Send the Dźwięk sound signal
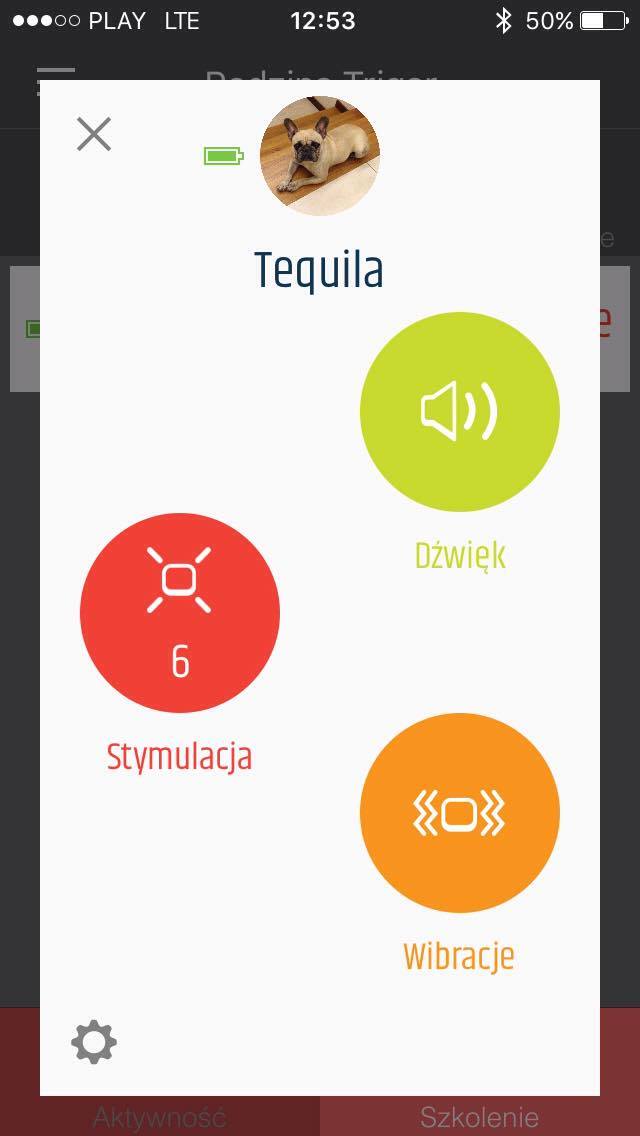 [x=459, y=411]
